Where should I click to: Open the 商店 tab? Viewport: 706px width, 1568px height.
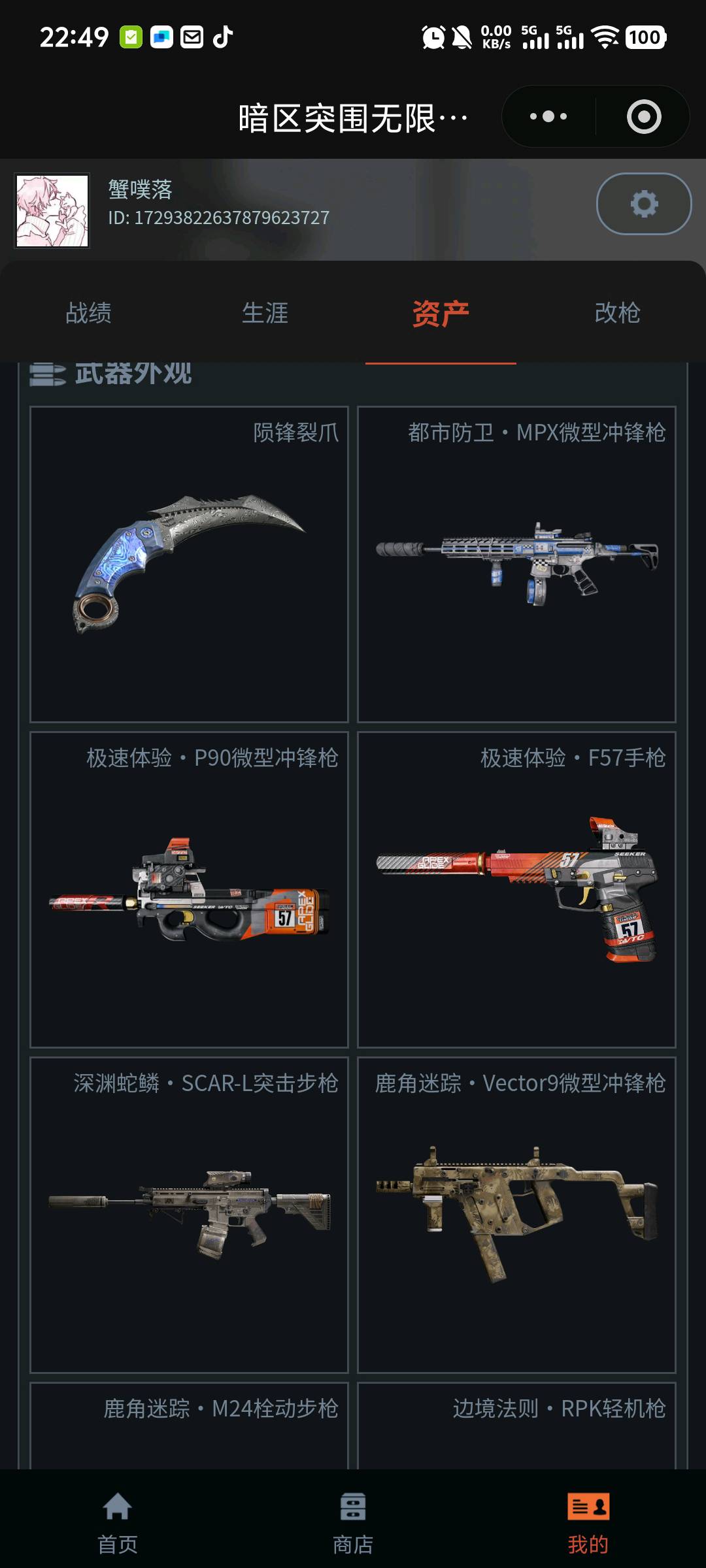point(353,1522)
